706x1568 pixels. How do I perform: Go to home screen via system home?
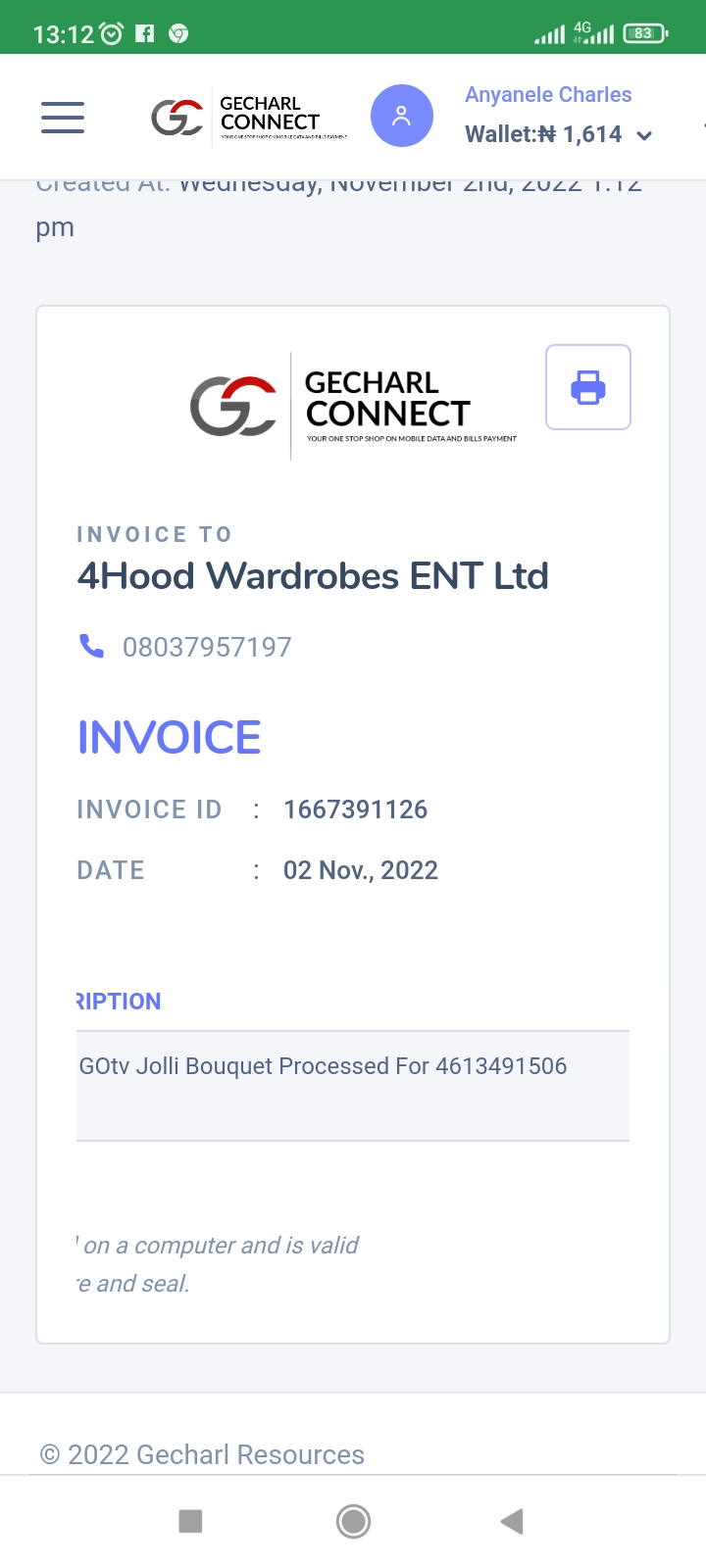(x=353, y=1521)
